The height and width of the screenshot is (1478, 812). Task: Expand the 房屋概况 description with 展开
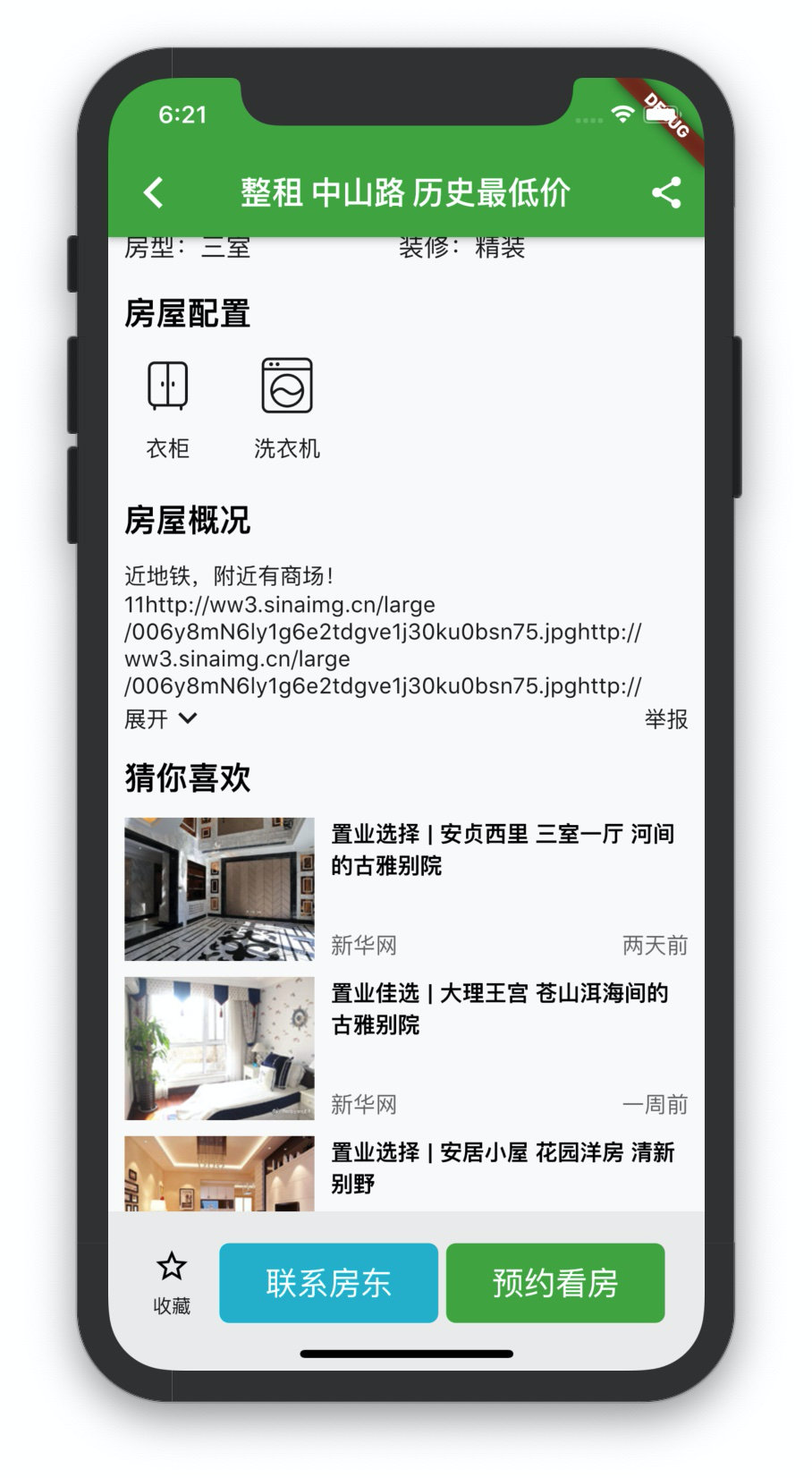coord(160,718)
